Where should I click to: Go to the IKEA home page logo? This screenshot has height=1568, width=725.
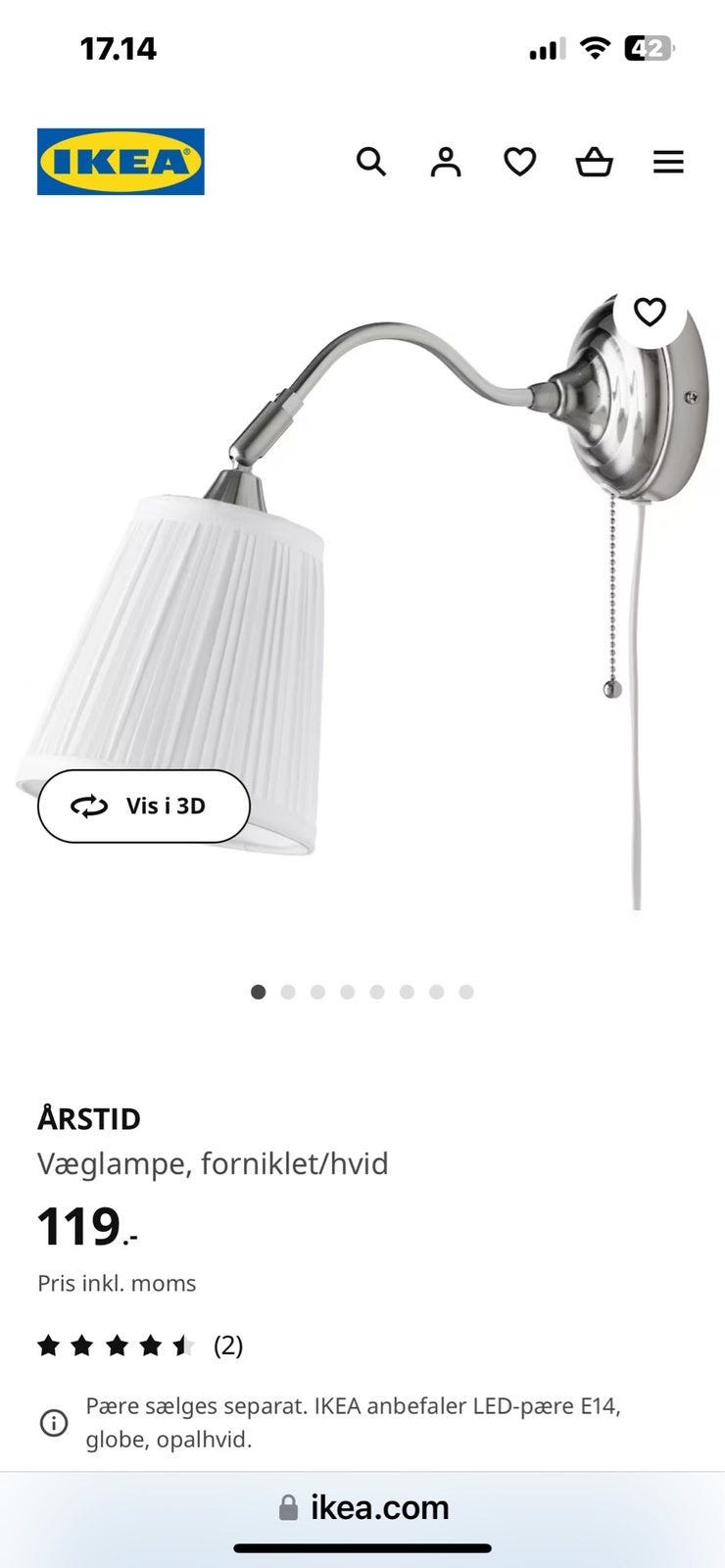121,162
